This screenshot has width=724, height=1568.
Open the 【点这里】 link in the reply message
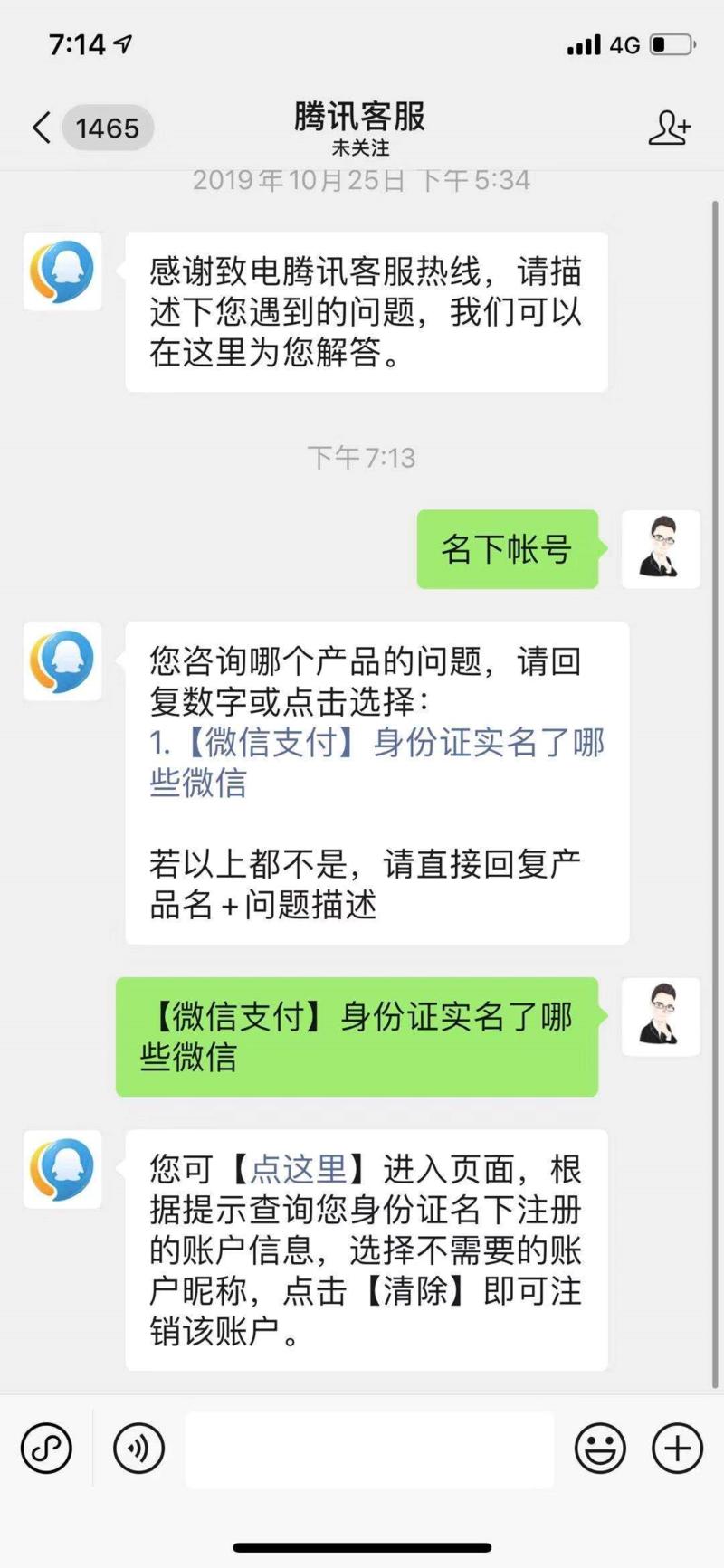click(x=296, y=1168)
